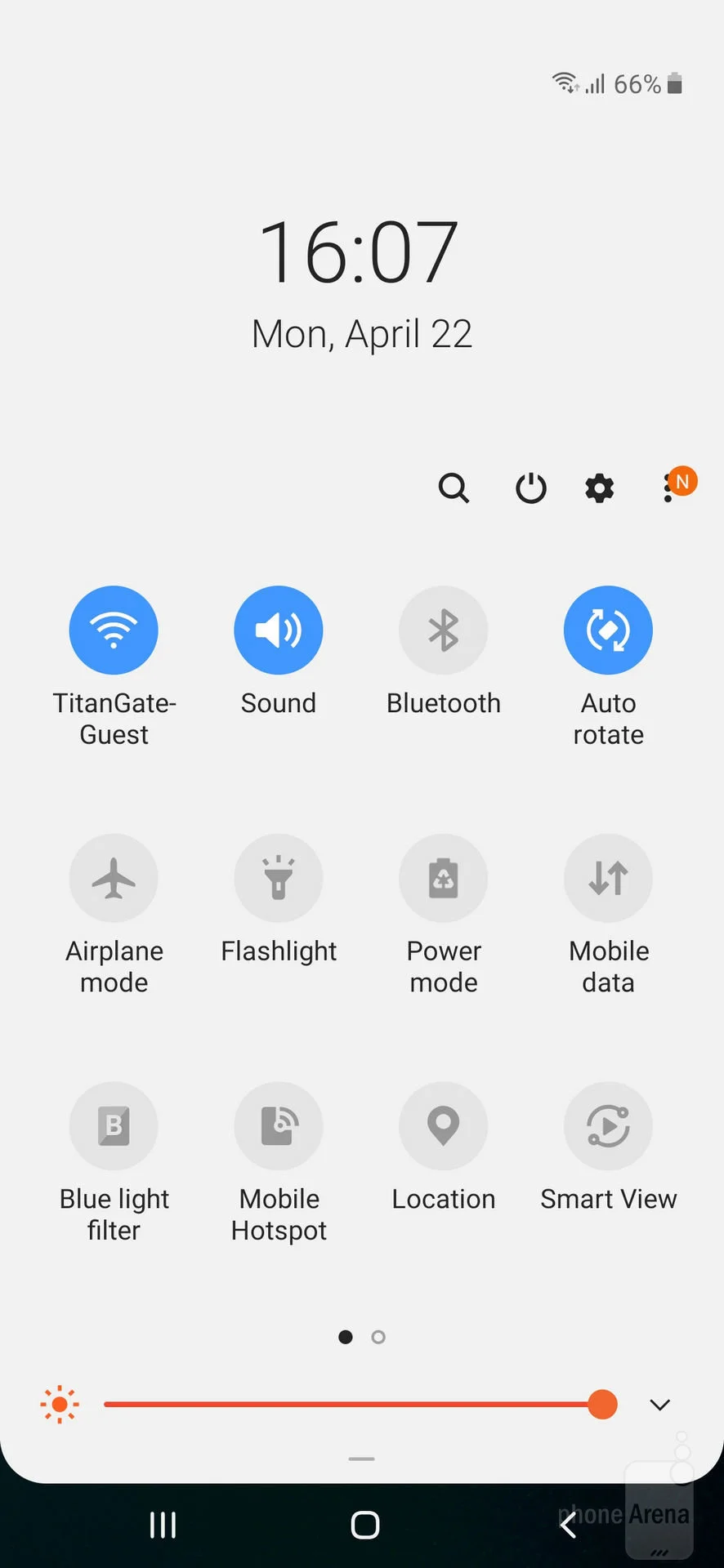Turn on Bluetooth
The width and height of the screenshot is (724, 1568).
point(444,630)
